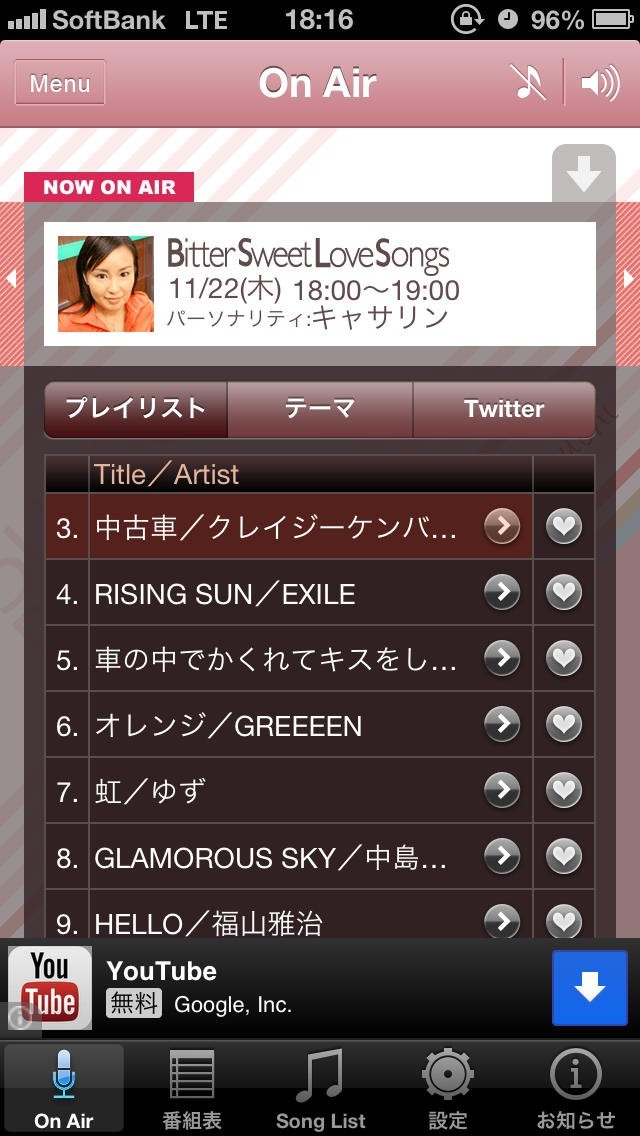
Task: Collapse panel with the gray down arrow
Action: click(x=583, y=175)
